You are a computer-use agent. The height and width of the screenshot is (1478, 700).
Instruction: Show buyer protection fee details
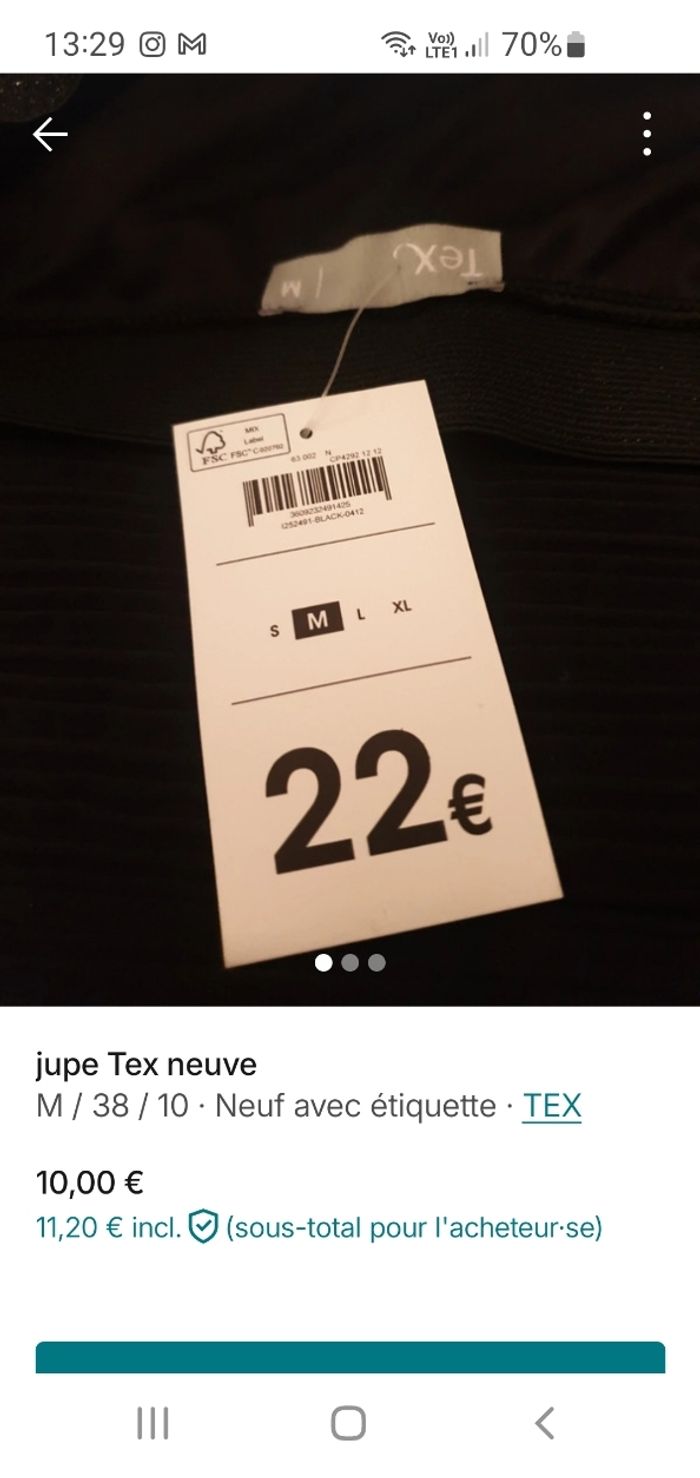coord(204,1227)
